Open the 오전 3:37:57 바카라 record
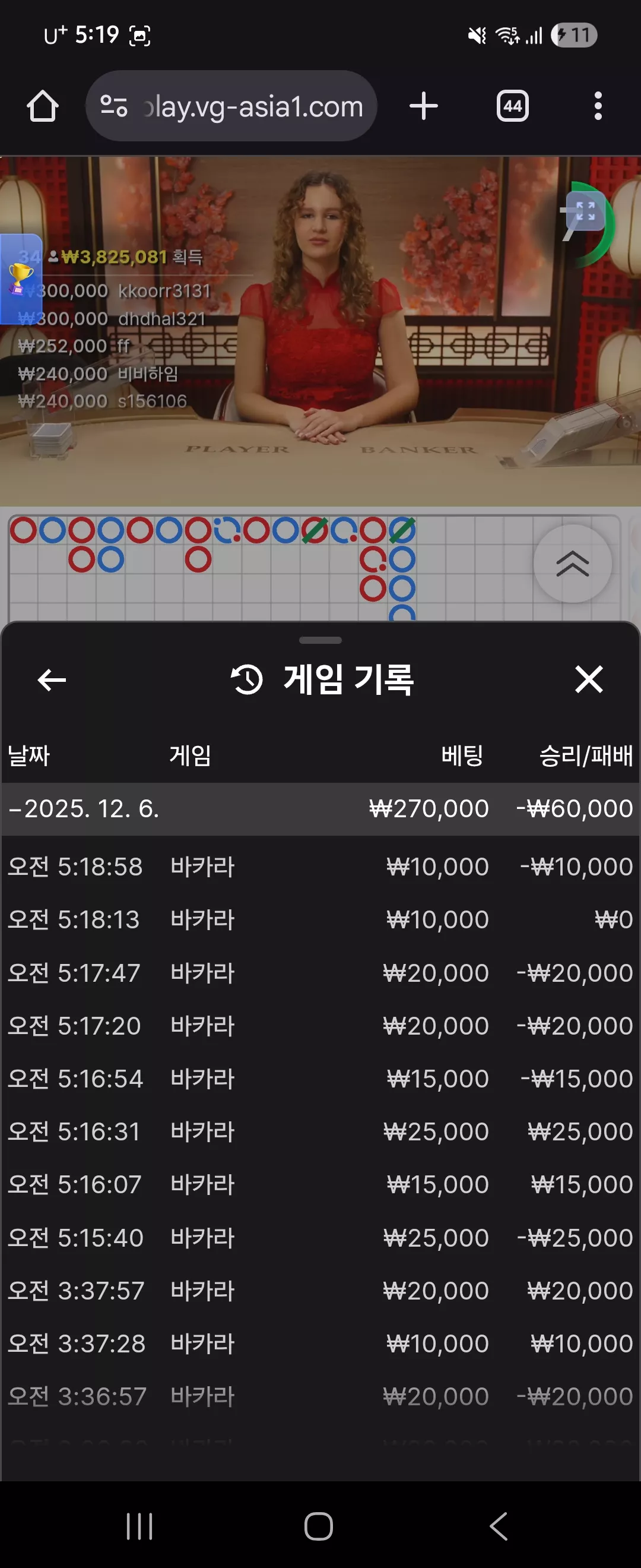 click(320, 1291)
